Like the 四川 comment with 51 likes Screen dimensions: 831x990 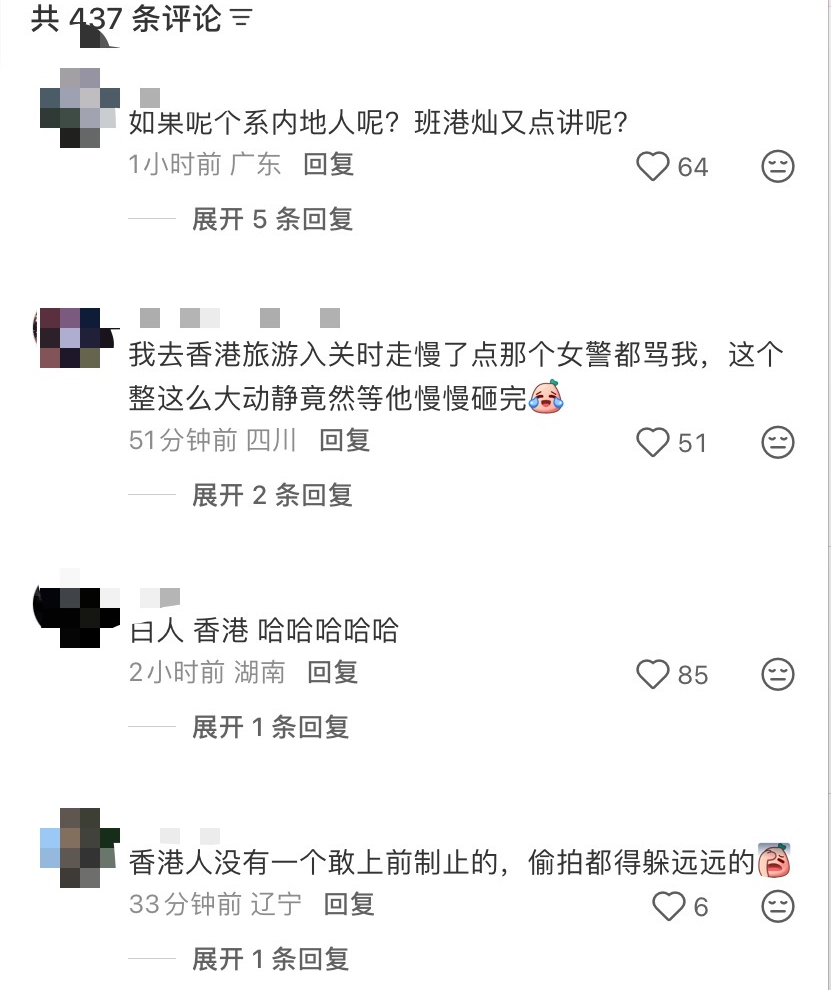[653, 441]
